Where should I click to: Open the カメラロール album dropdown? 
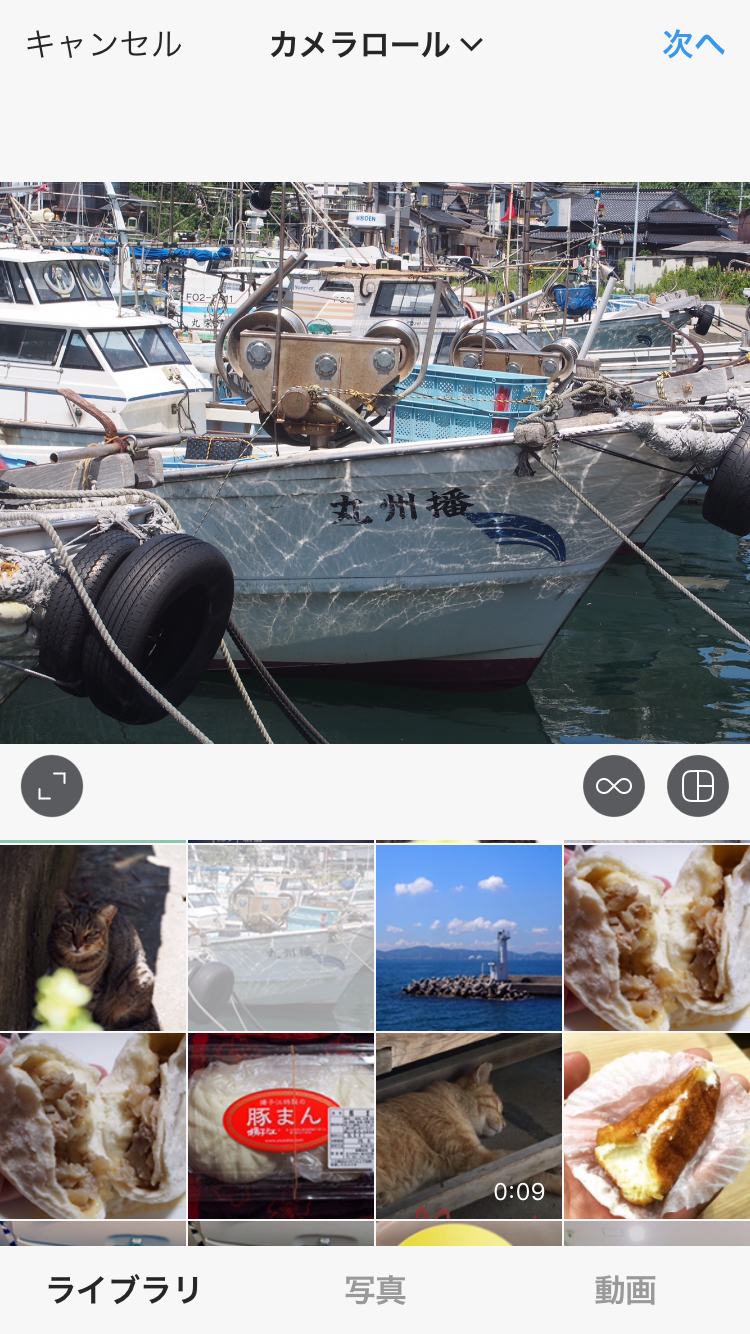(x=376, y=44)
